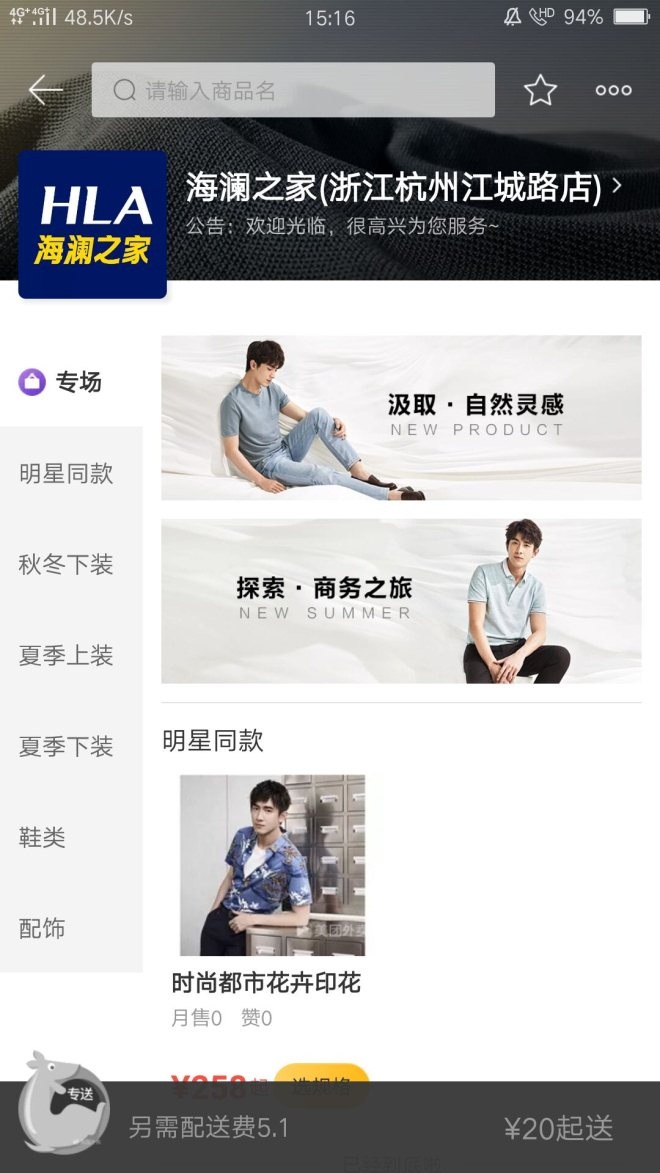Viewport: 660px width, 1173px height.
Task: Browse the 夏季下装 category
Action: pyautogui.click(x=66, y=746)
